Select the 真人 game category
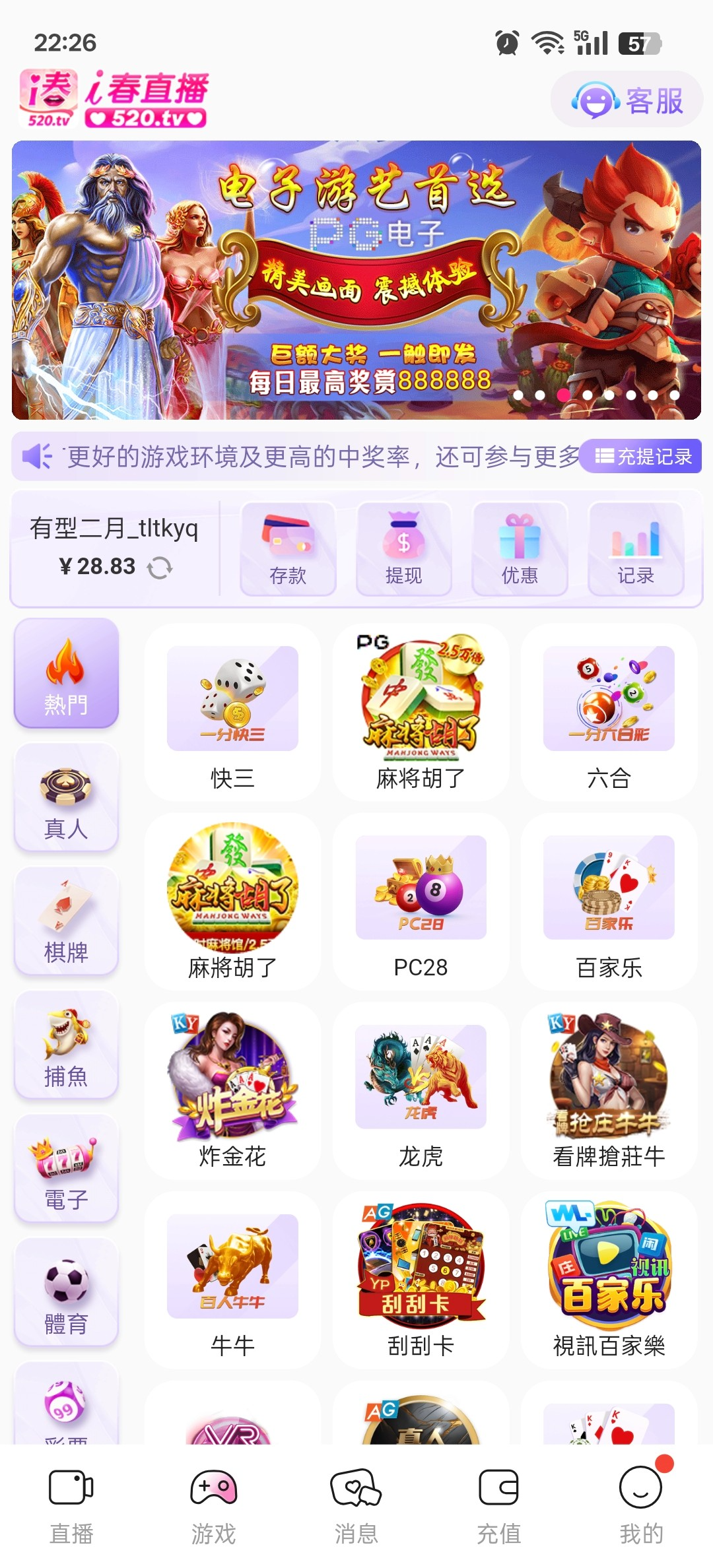Viewport: 713px width, 1568px height. pyautogui.click(x=66, y=798)
